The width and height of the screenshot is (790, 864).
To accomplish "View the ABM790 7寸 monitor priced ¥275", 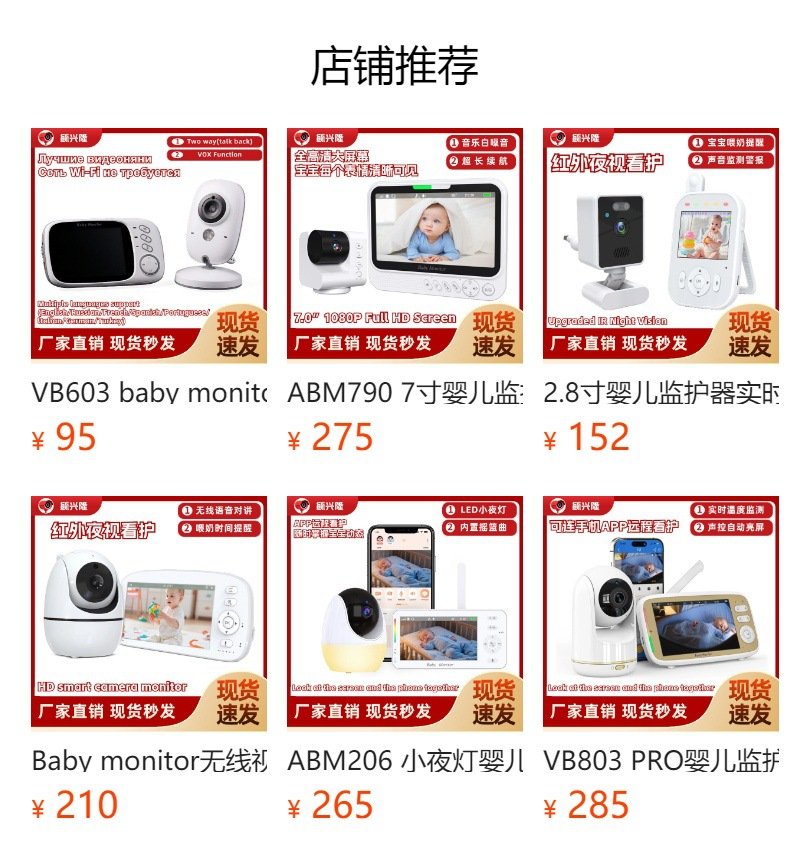I will point(405,245).
